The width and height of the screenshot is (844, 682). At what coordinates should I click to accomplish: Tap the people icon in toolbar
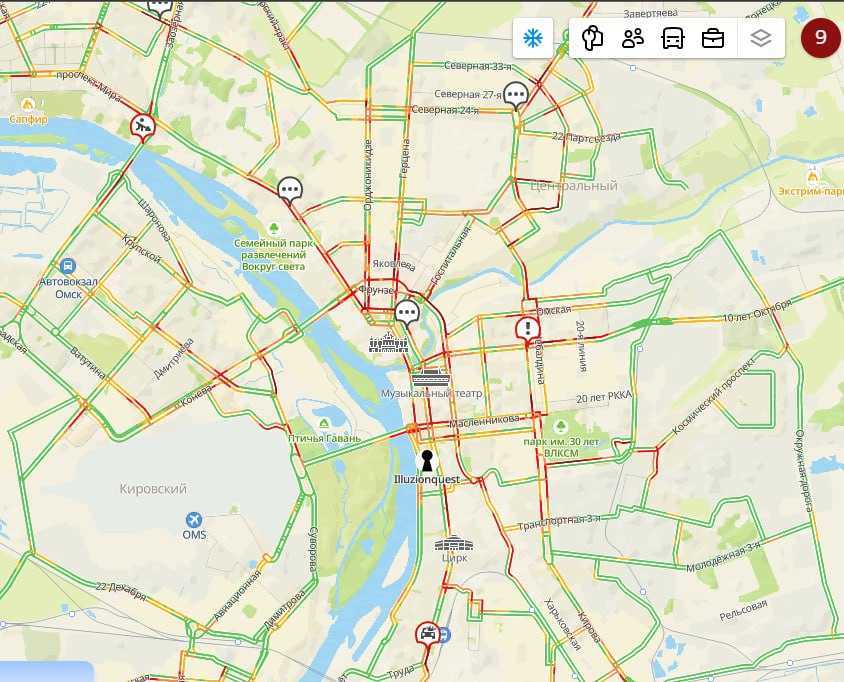(x=633, y=39)
